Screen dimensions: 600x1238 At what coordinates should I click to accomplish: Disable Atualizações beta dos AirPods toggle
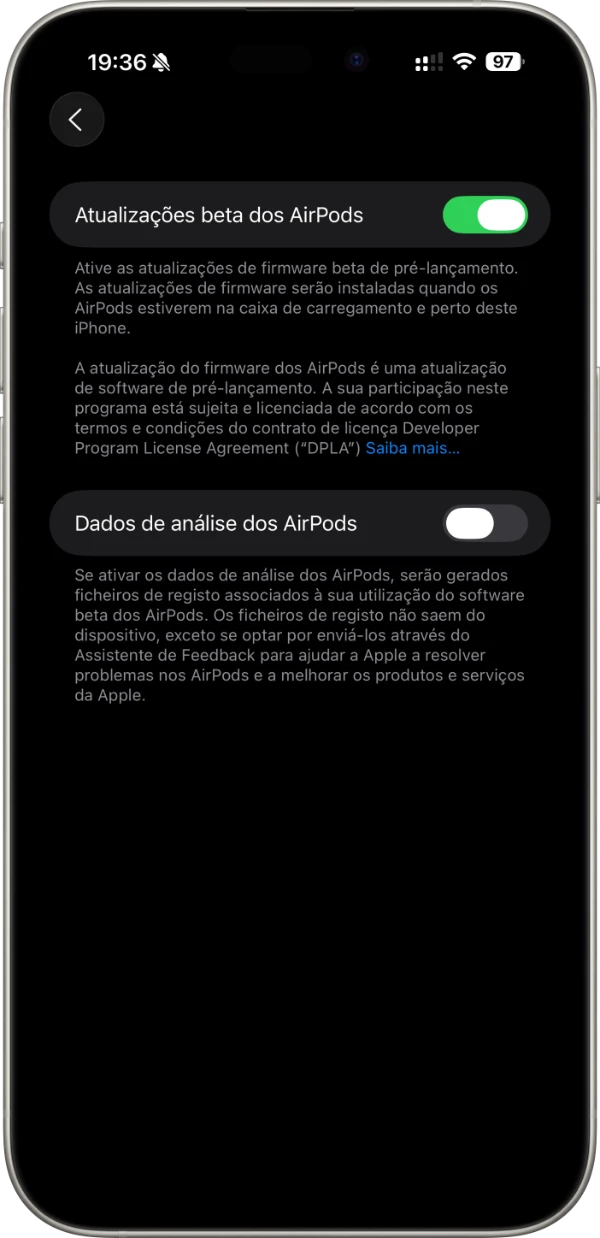pos(485,215)
